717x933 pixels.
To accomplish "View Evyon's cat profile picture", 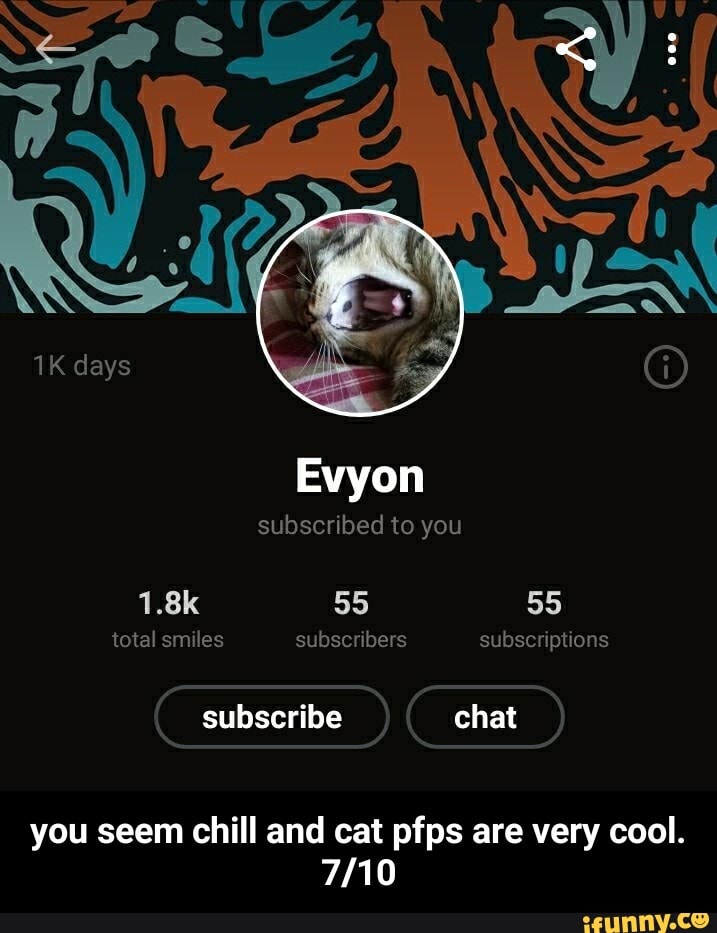I will coord(360,312).
